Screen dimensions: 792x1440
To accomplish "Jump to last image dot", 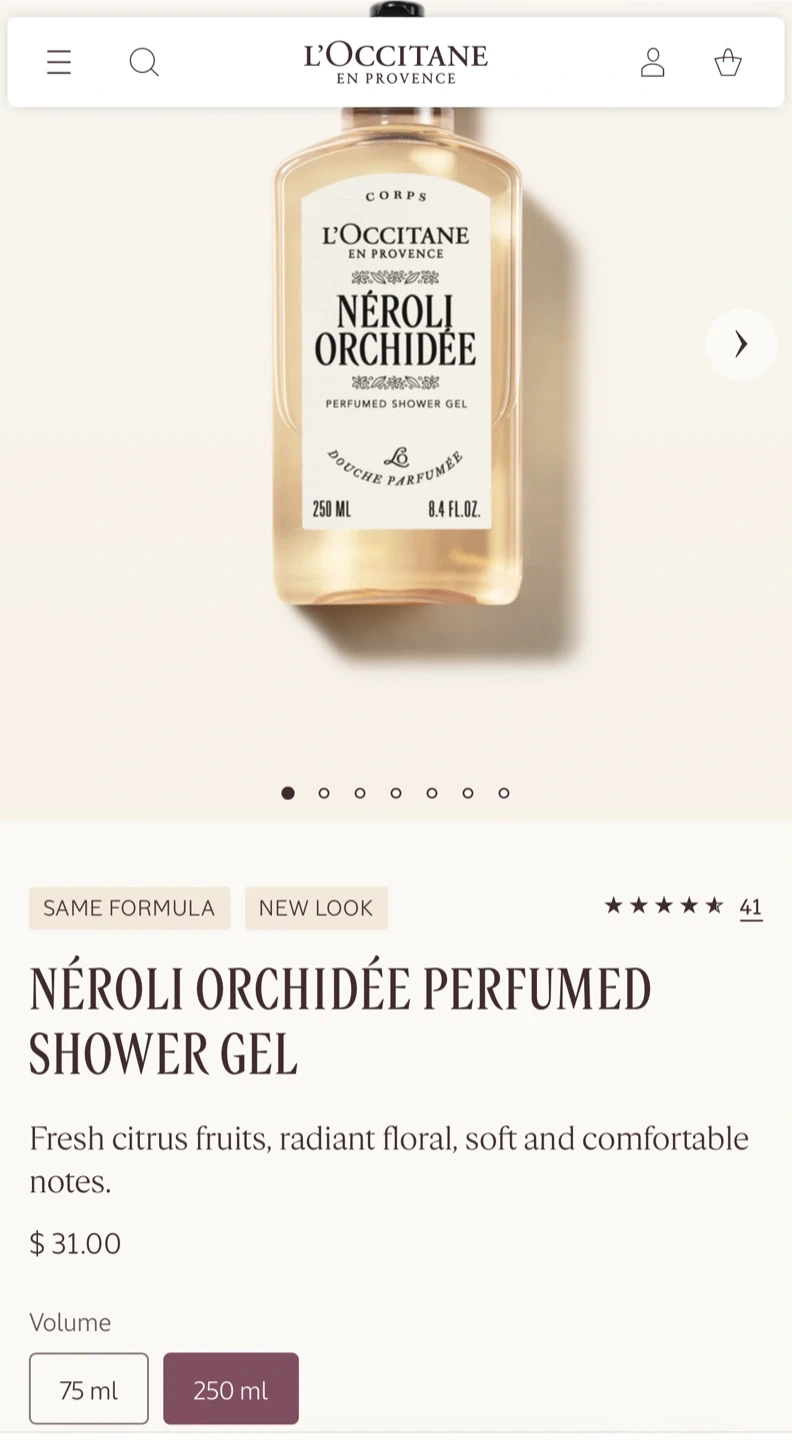I will pyautogui.click(x=504, y=793).
